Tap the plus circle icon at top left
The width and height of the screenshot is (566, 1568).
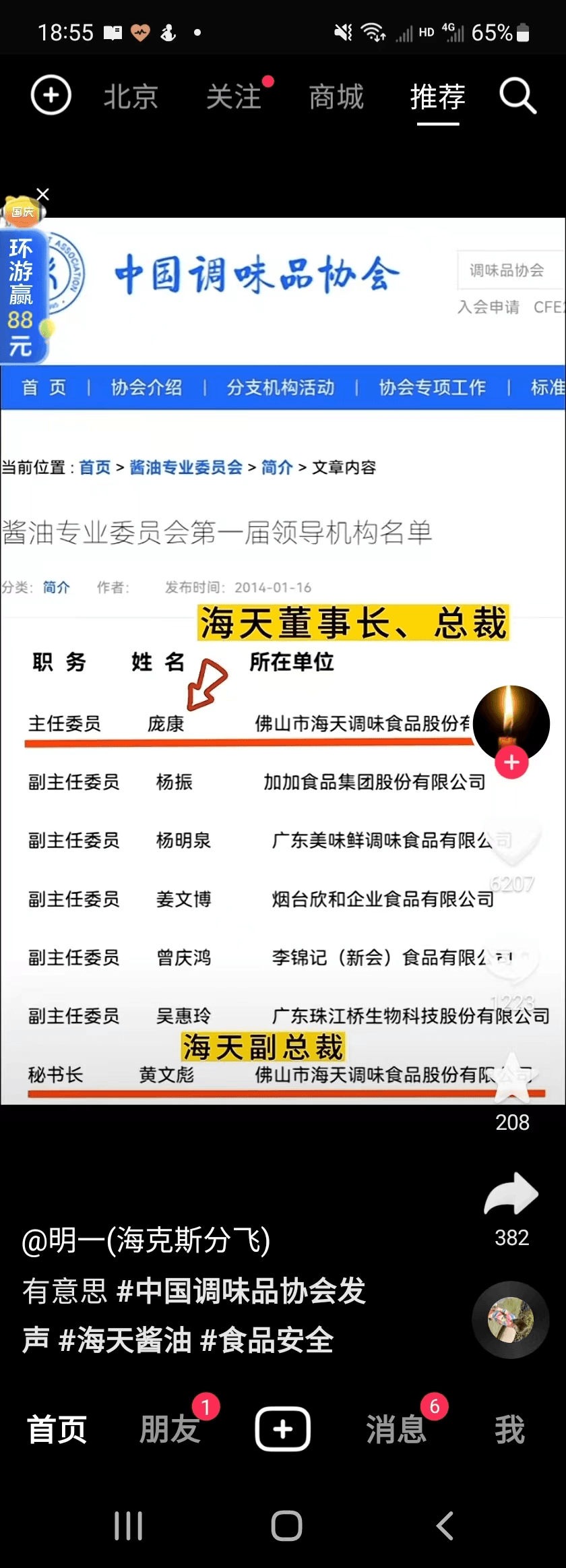pyautogui.click(x=51, y=96)
